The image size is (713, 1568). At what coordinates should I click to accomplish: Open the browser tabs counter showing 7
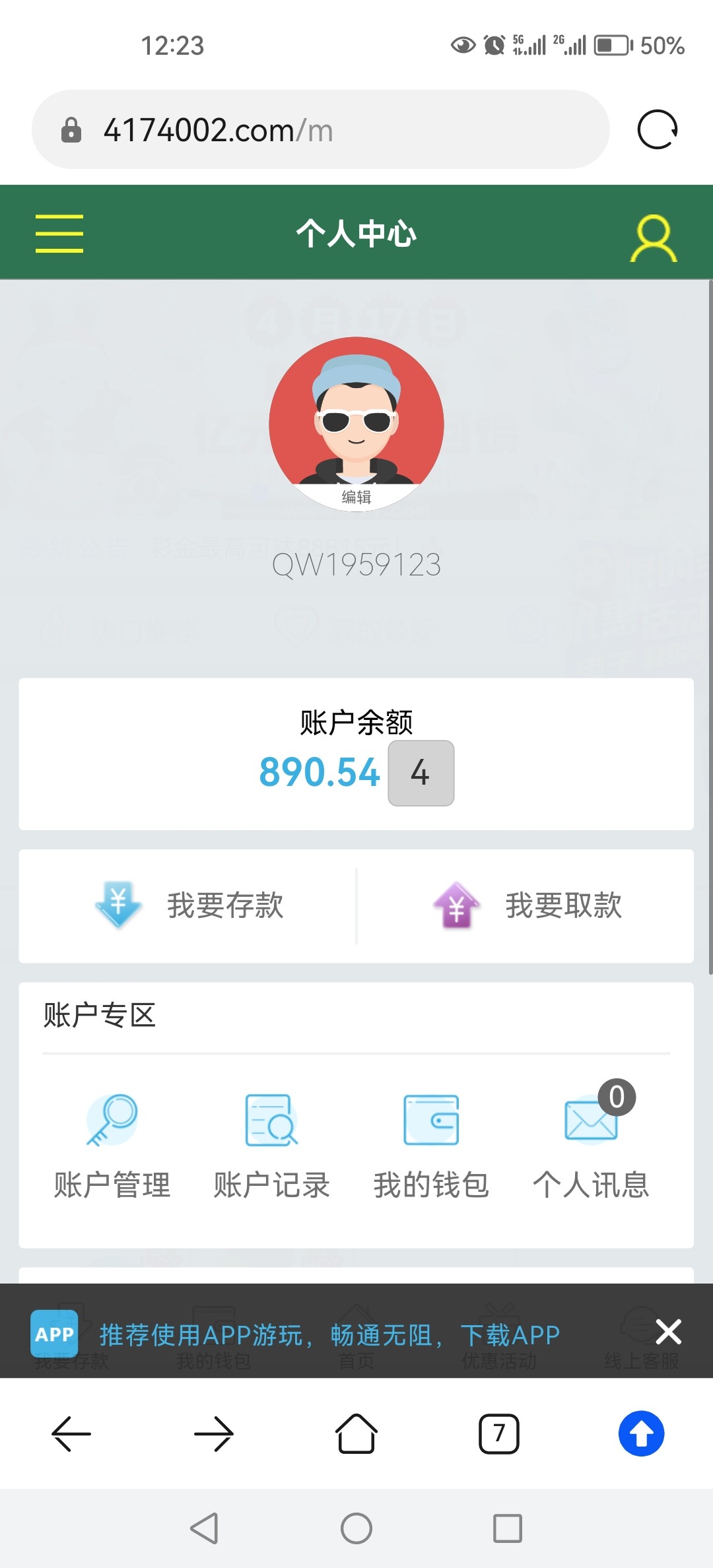500,1434
